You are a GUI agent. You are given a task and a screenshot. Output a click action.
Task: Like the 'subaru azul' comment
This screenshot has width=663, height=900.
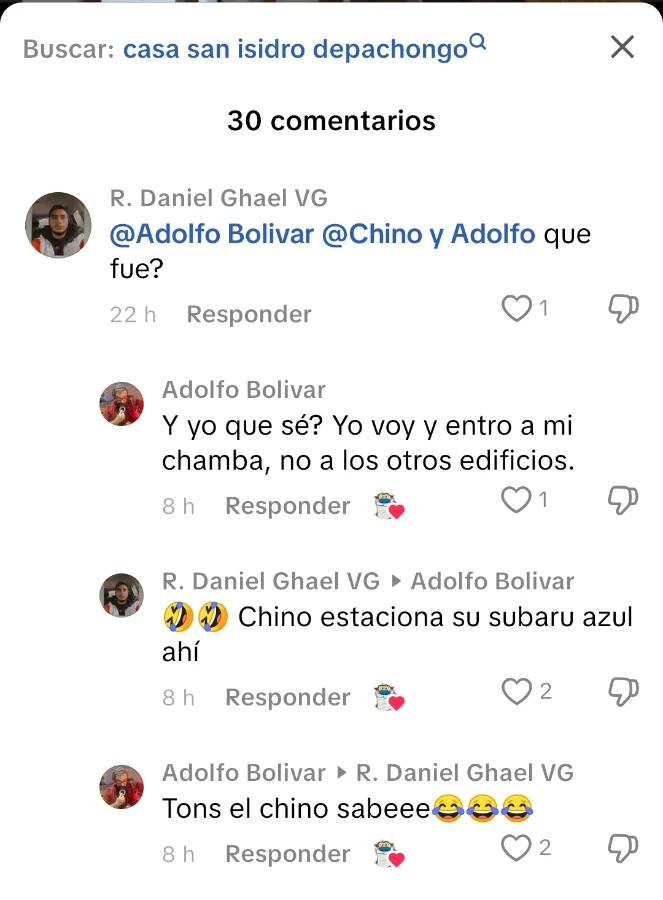pos(516,692)
